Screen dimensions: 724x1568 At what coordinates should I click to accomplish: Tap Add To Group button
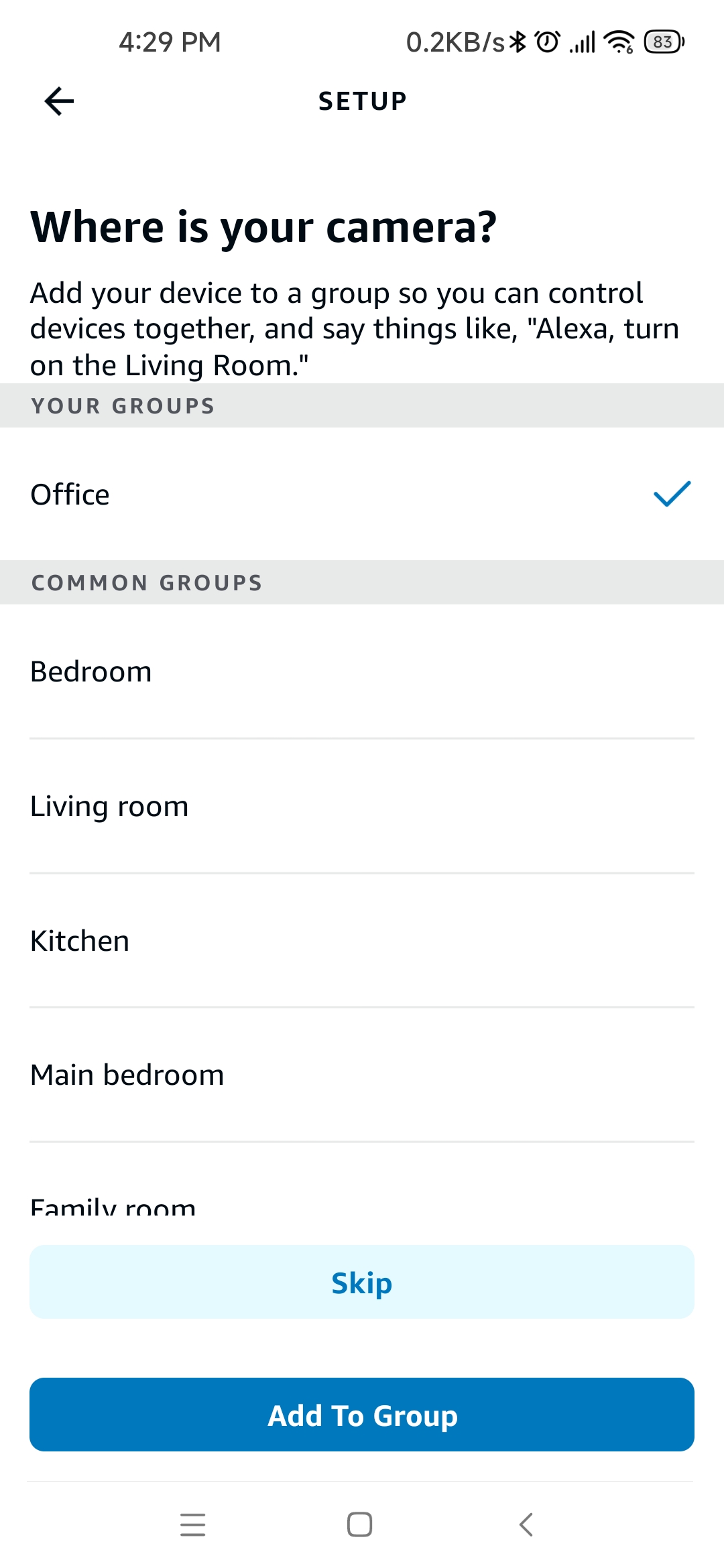pos(362,1415)
